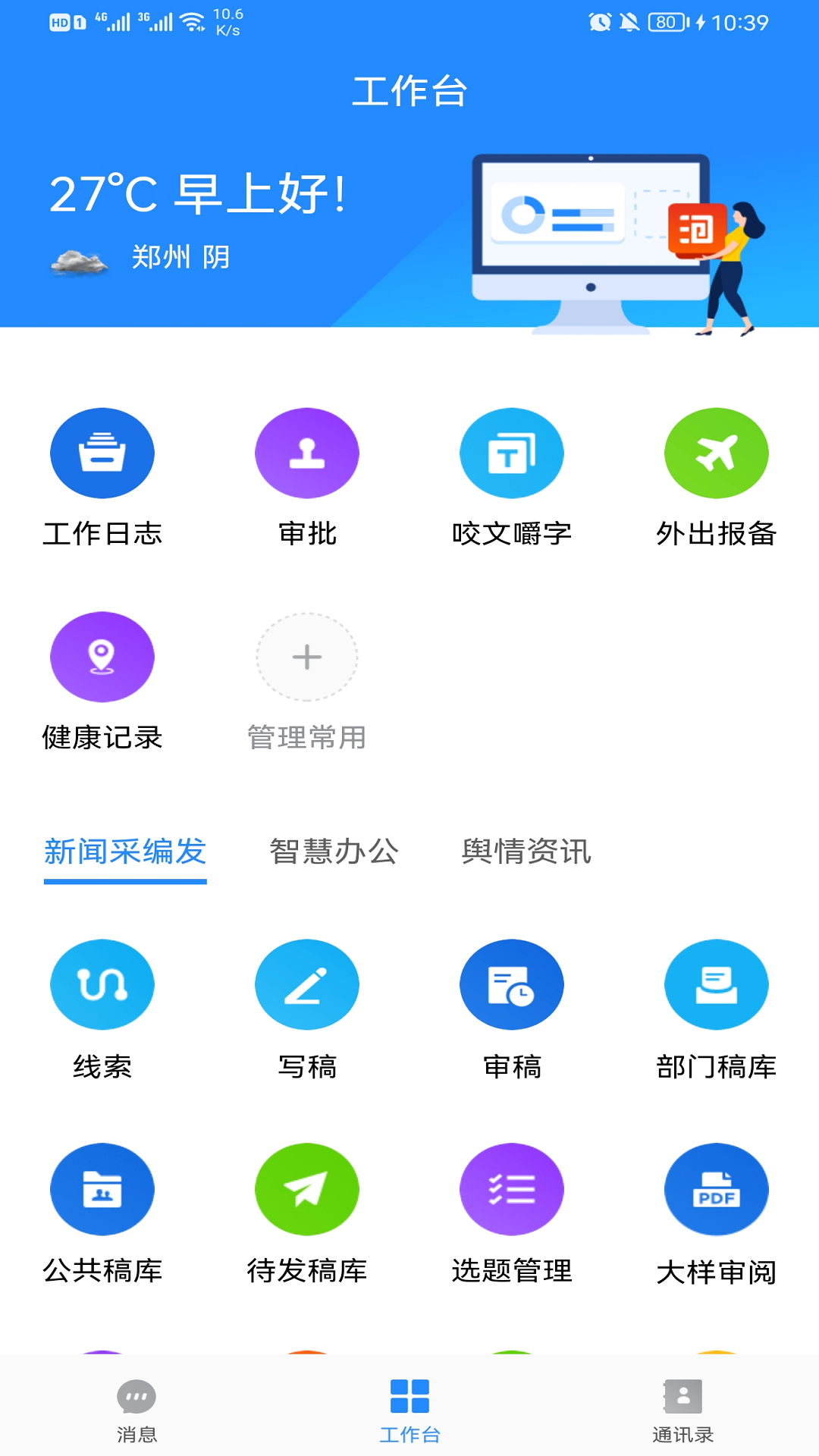Start 写稿 writing a draft

tap(307, 984)
